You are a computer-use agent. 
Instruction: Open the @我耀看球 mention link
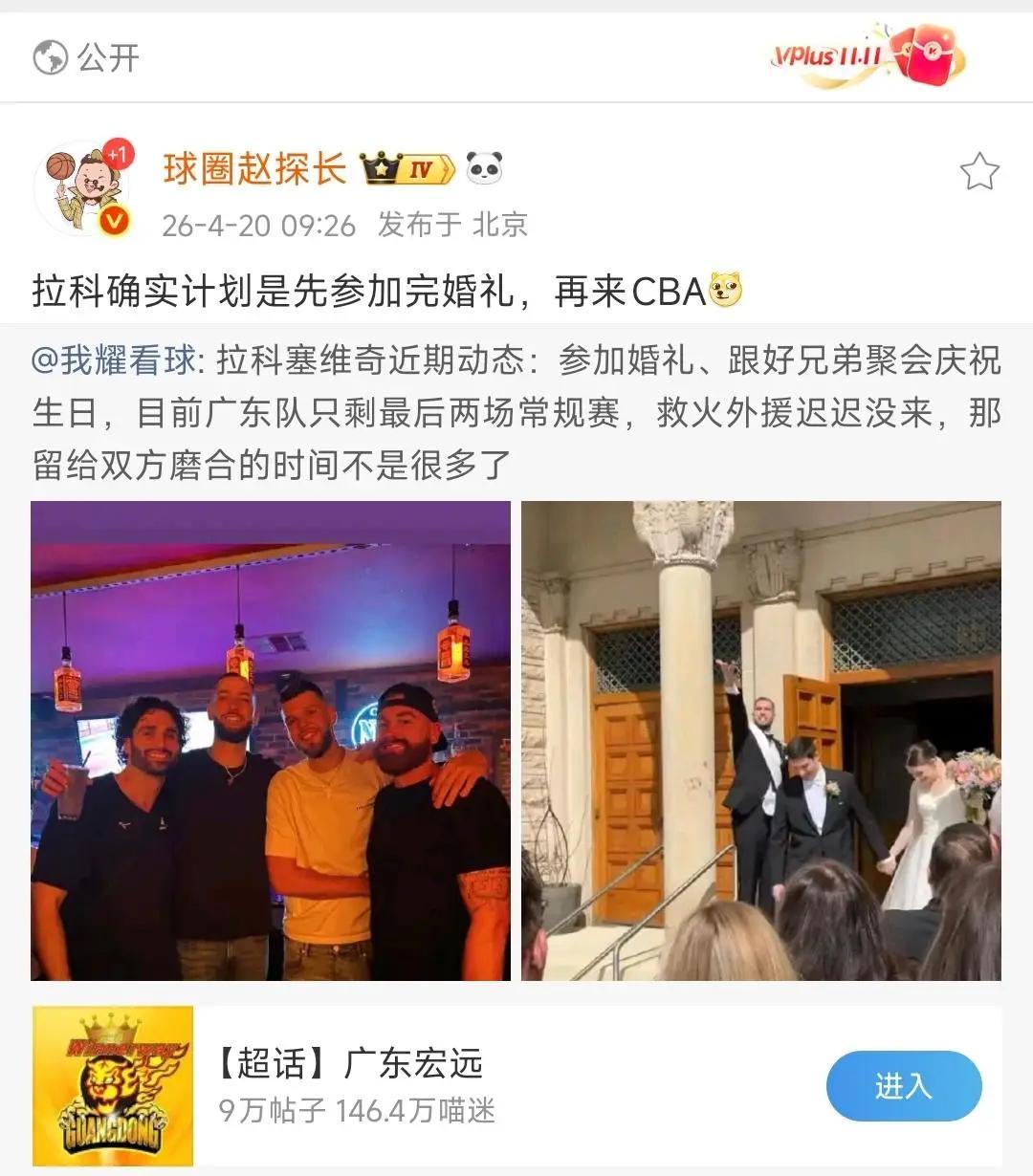pos(114,361)
